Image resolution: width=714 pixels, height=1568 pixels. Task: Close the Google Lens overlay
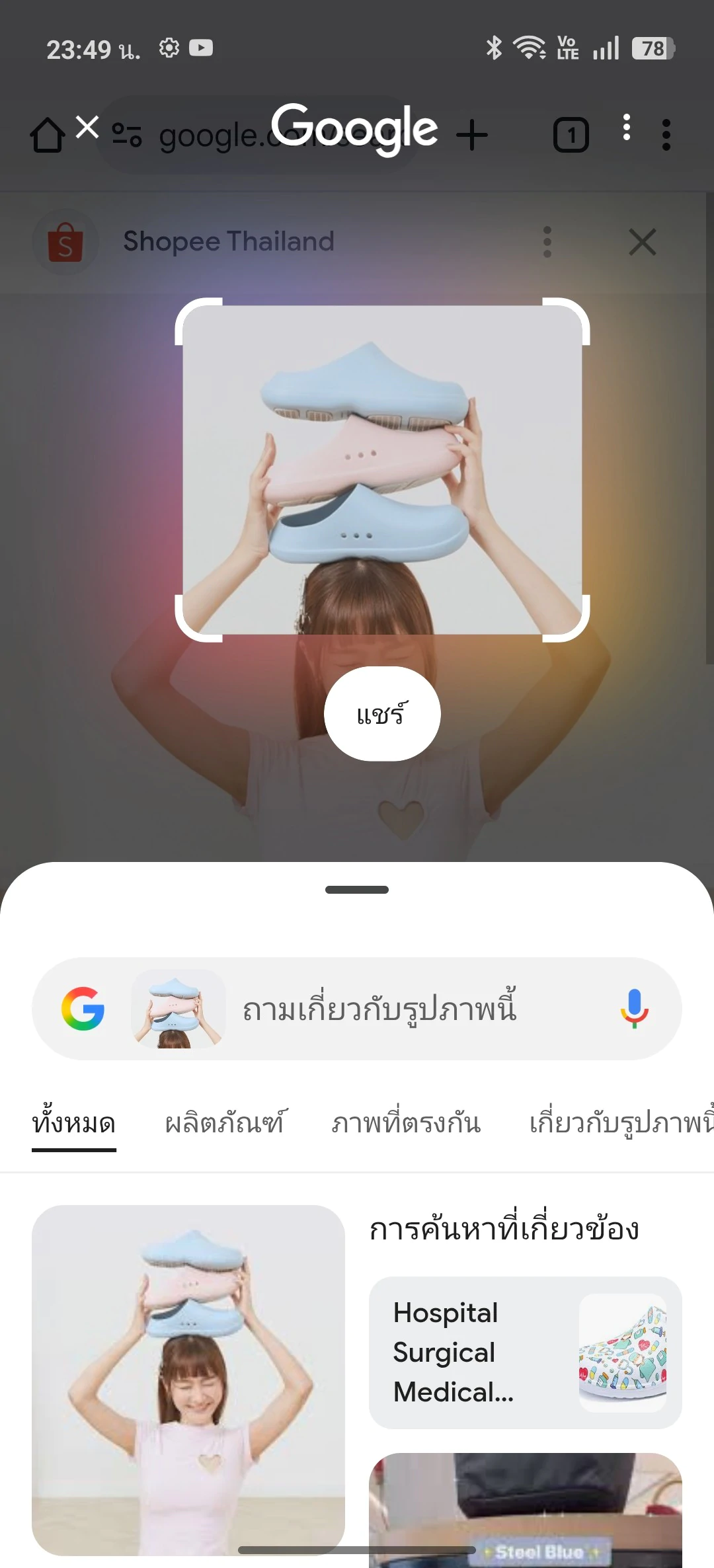87,126
